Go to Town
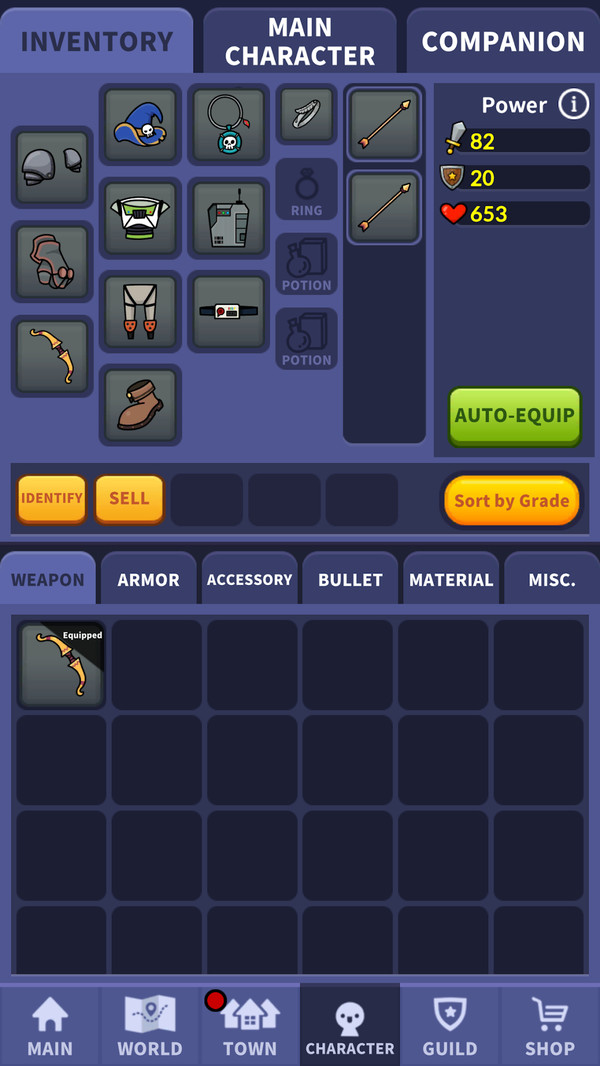The image size is (600, 1066). pos(250,1026)
